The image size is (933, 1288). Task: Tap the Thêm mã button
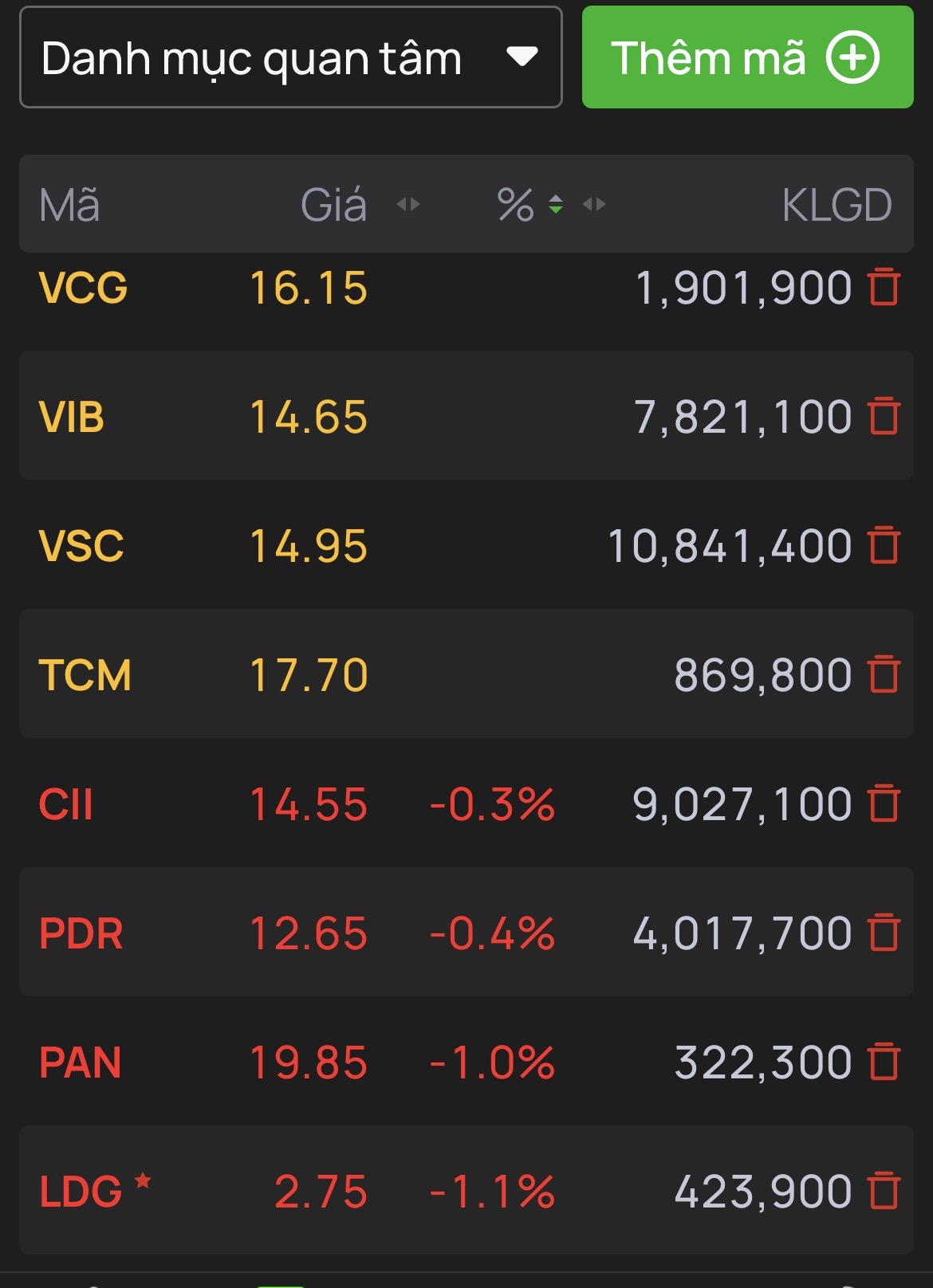point(747,57)
